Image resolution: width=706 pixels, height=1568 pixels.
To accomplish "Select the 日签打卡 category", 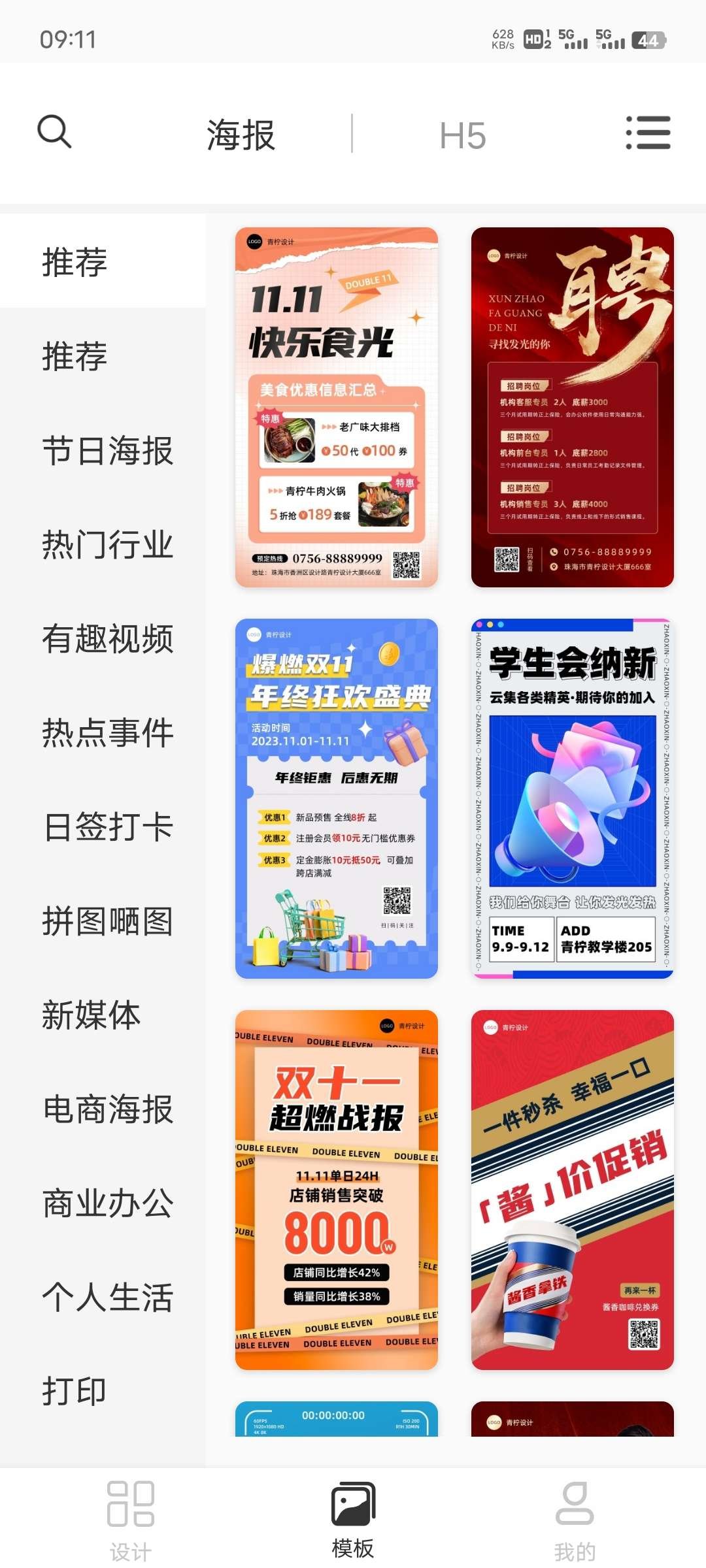I will click(107, 827).
